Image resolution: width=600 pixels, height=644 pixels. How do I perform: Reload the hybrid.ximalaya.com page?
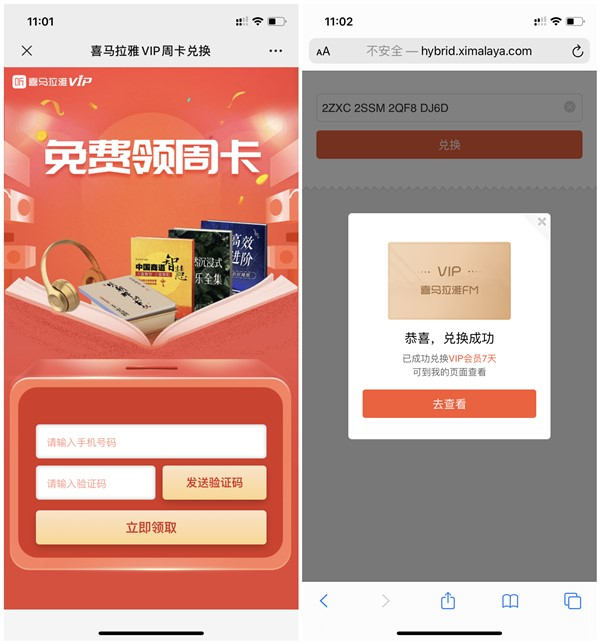(577, 51)
